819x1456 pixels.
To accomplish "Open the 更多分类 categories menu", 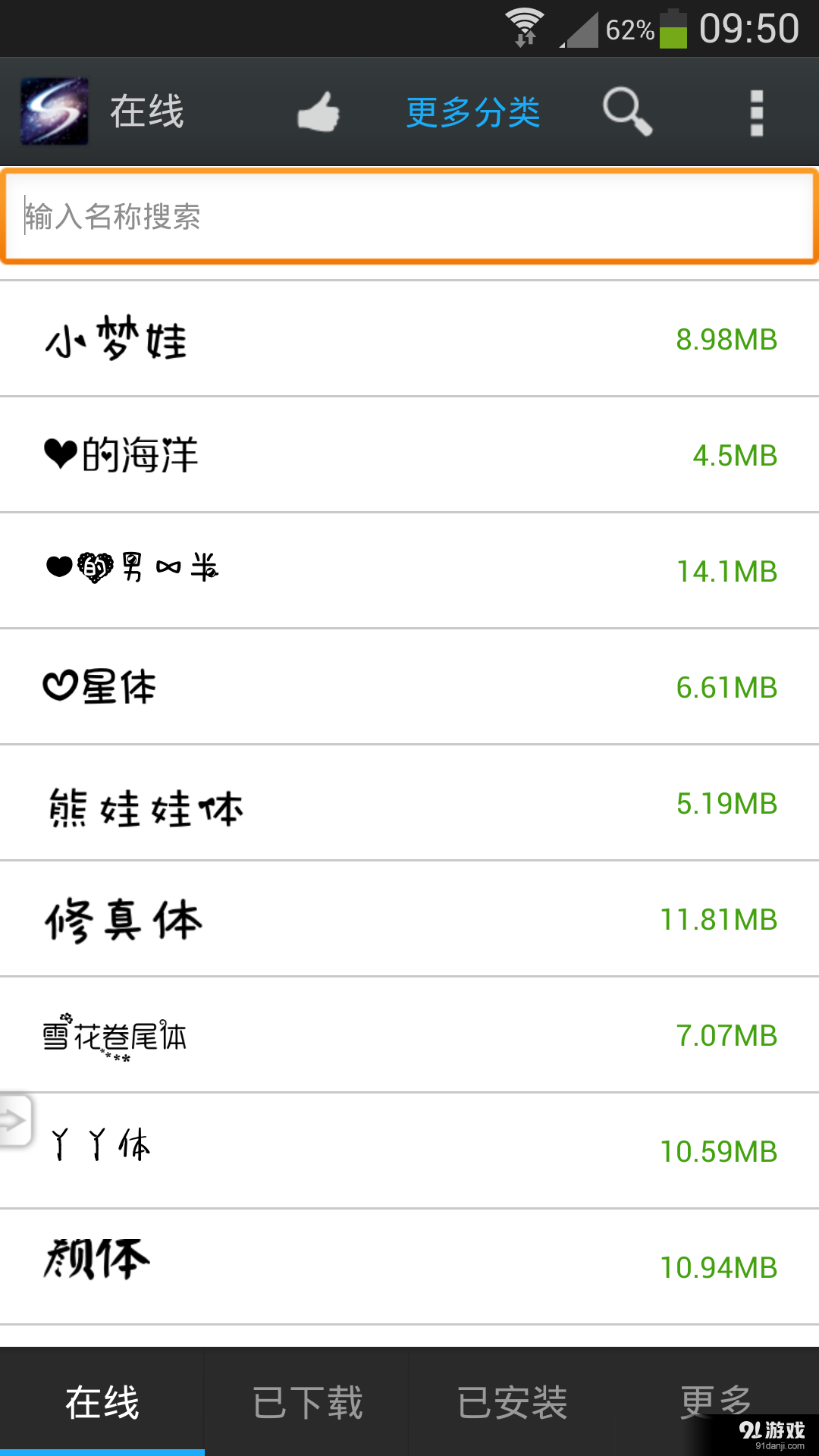I will [472, 110].
